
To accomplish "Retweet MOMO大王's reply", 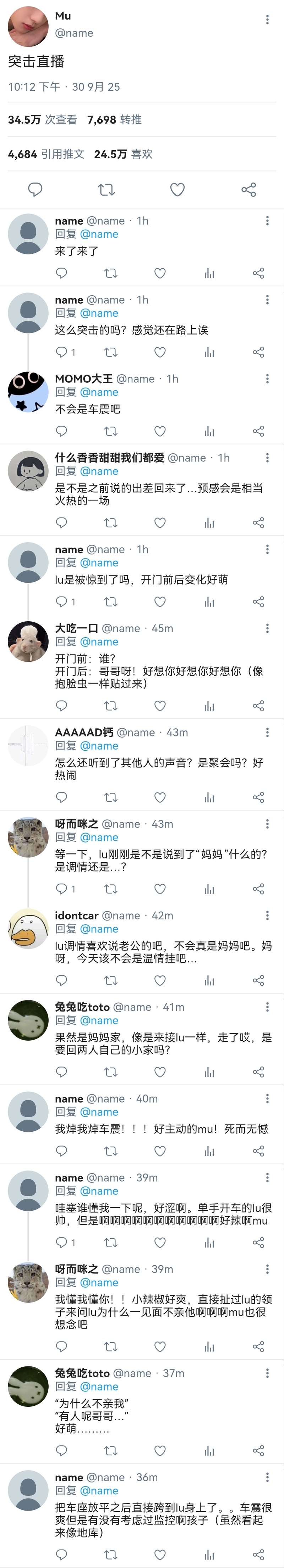I will click(111, 431).
